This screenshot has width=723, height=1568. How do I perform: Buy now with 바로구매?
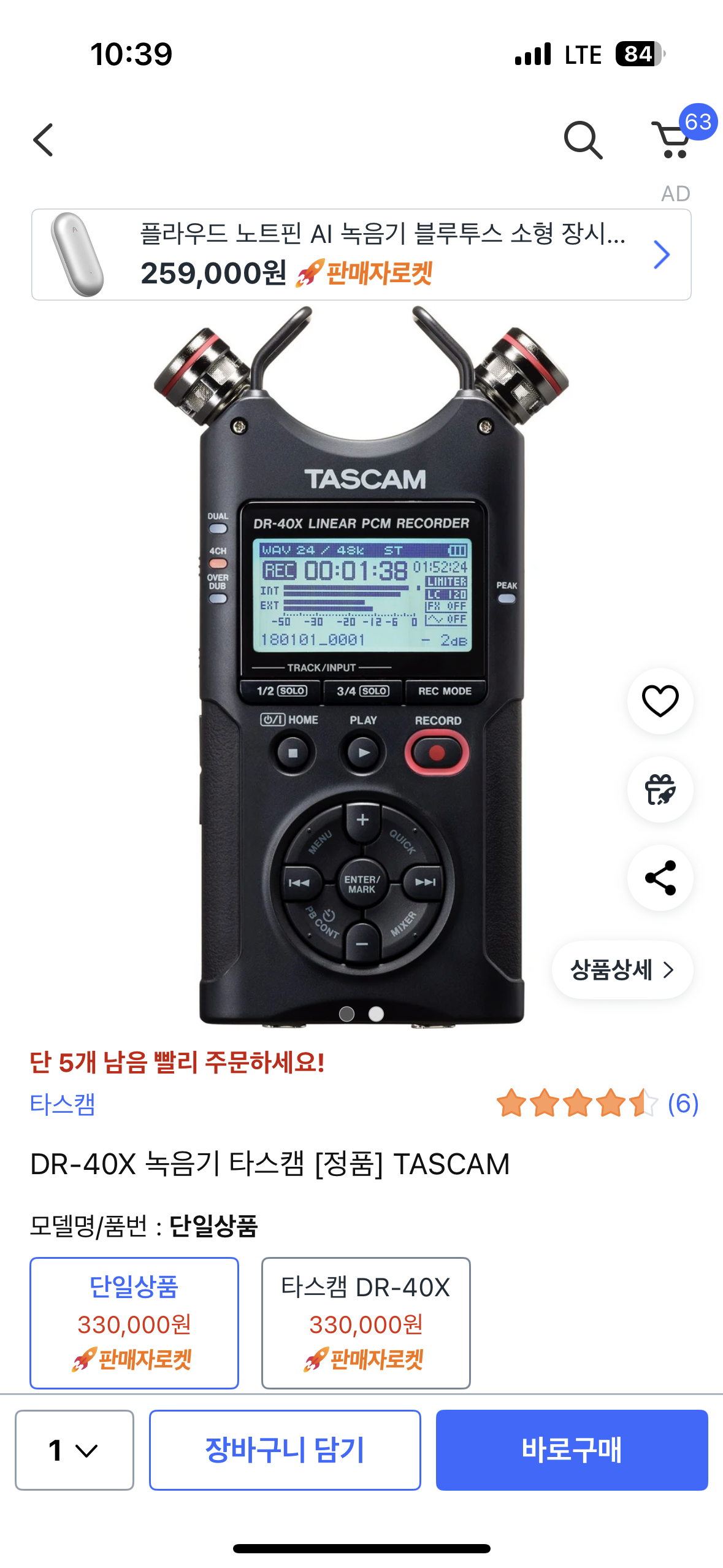[x=572, y=1450]
